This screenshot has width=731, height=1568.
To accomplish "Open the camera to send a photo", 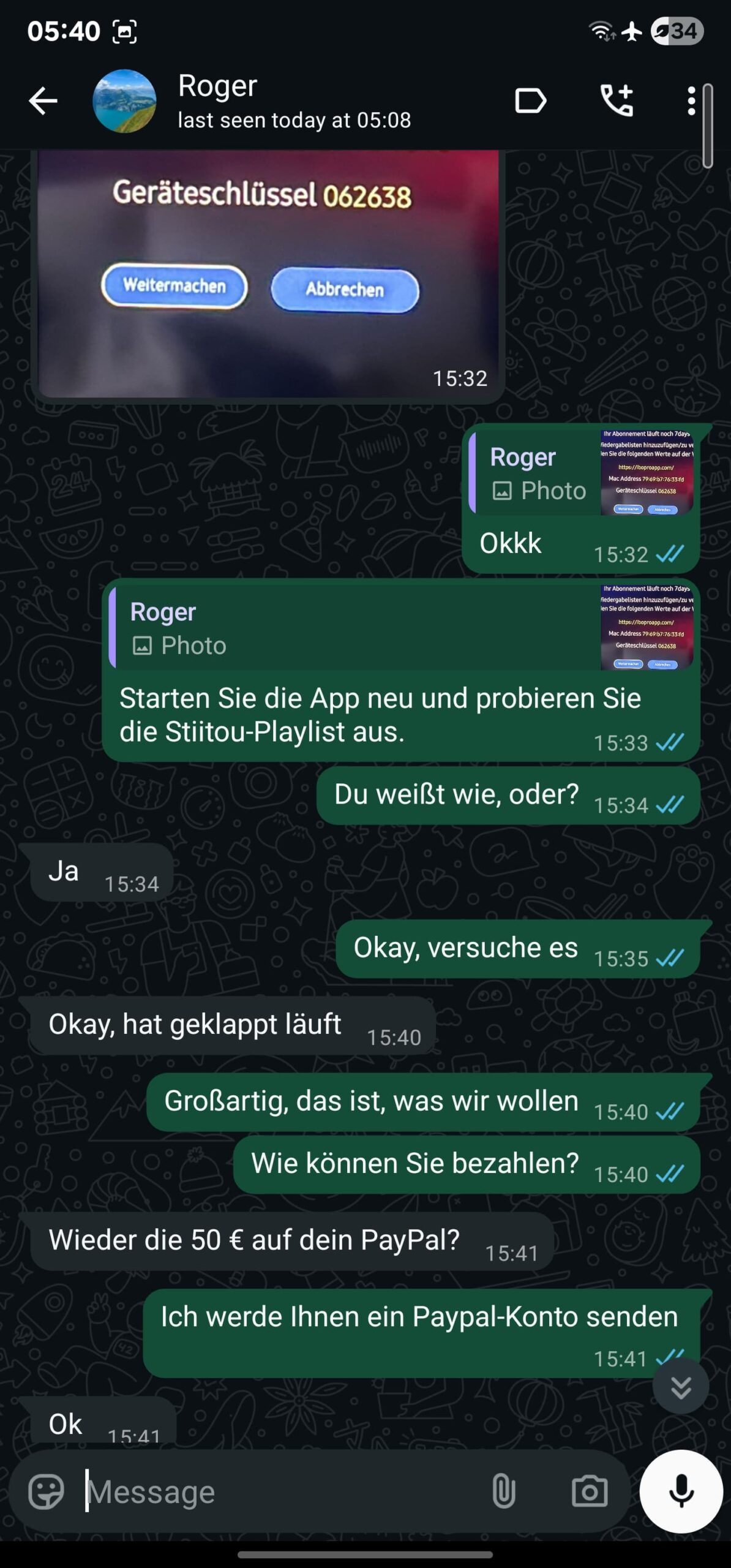I will click(590, 1491).
